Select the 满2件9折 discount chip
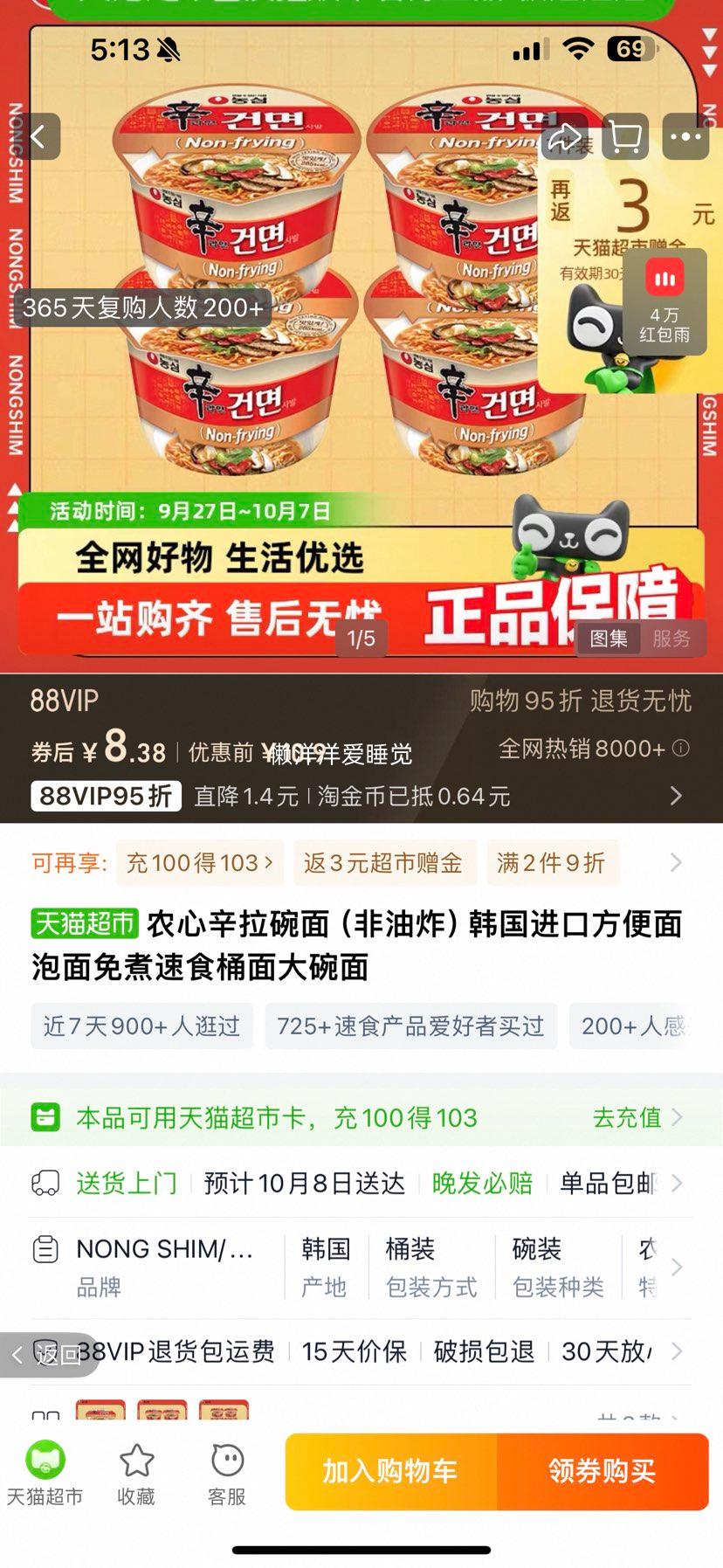The width and height of the screenshot is (723, 1568). tap(550, 863)
